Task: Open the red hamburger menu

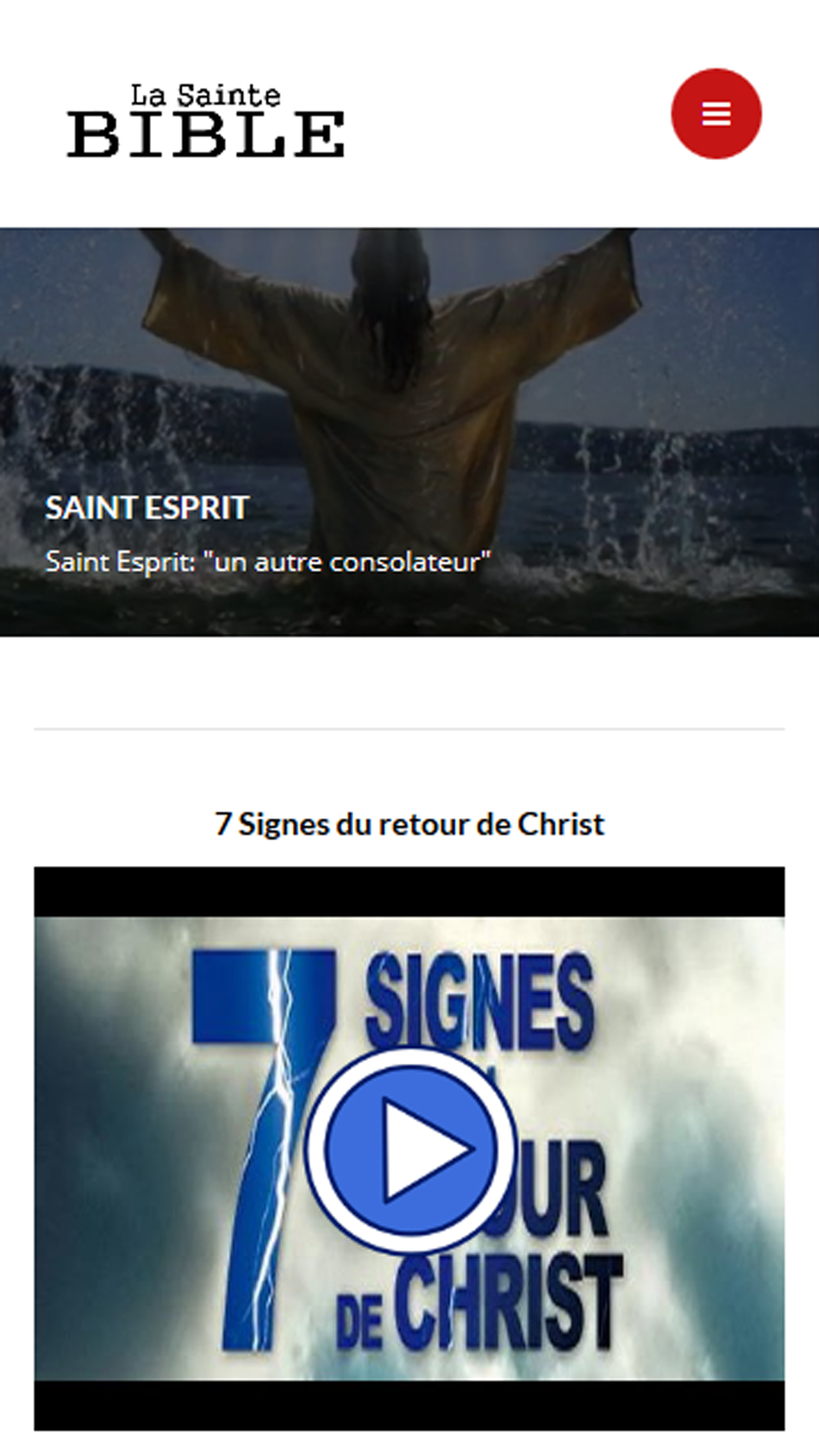Action: click(x=716, y=113)
